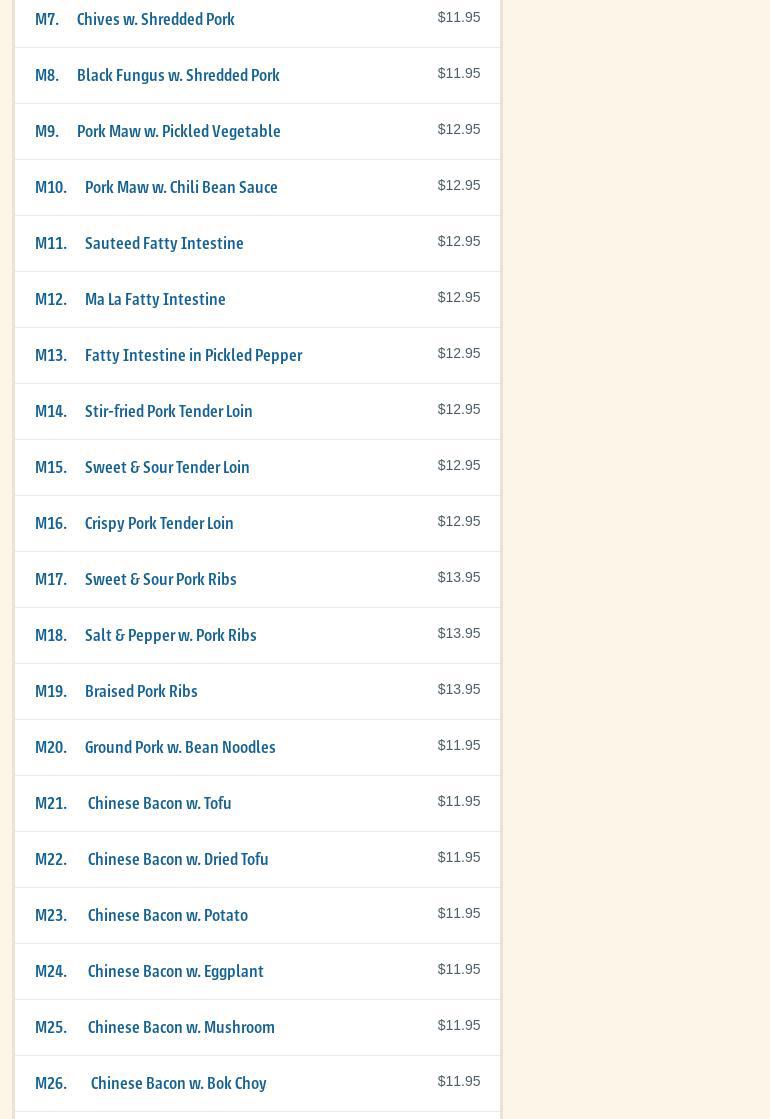Viewport: 770px width, 1119px height.
Task: Open Sweet & Sour Pork Ribs
Action: click(x=160, y=579)
